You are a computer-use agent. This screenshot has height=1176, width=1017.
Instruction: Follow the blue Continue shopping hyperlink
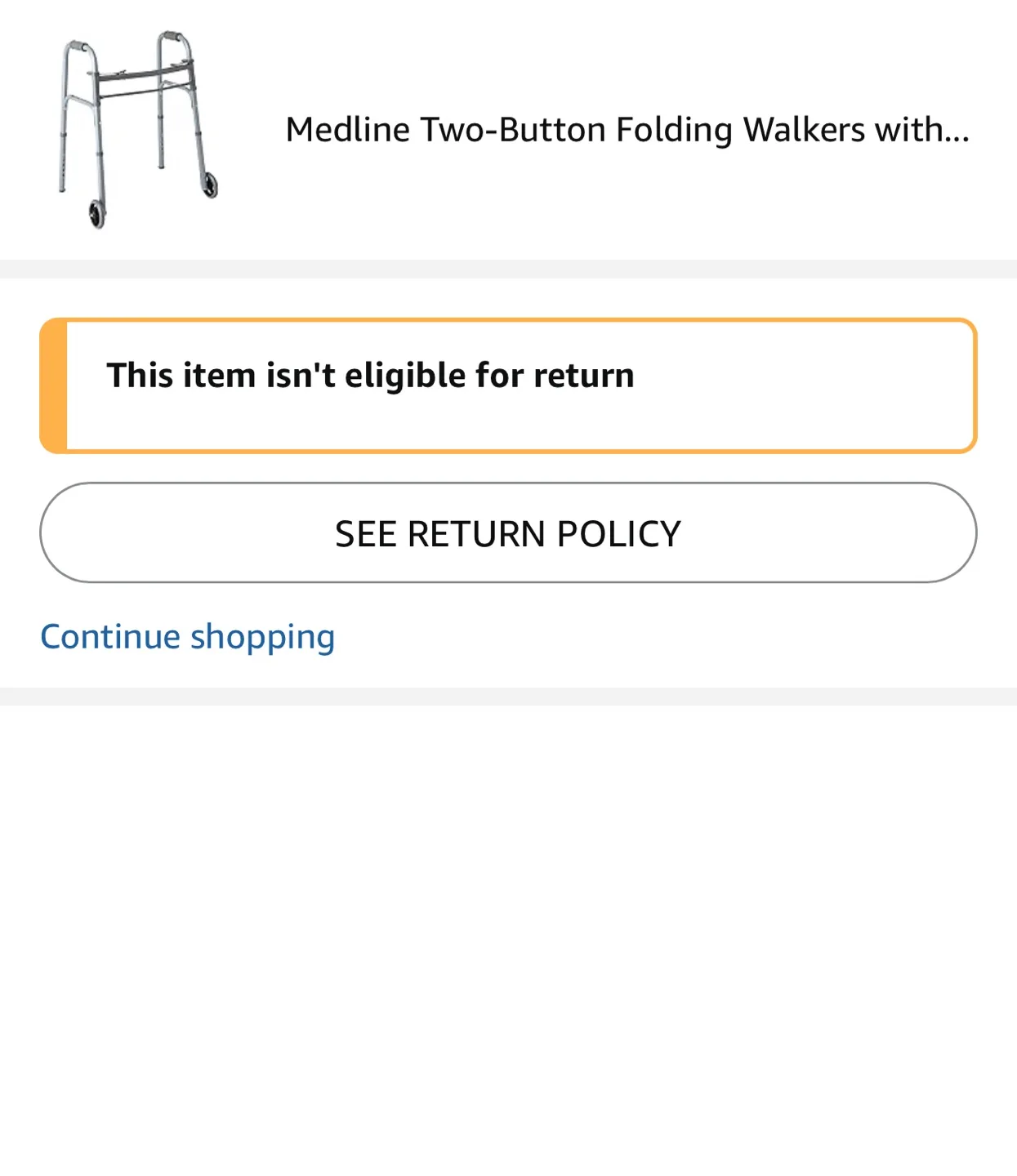[x=186, y=636]
